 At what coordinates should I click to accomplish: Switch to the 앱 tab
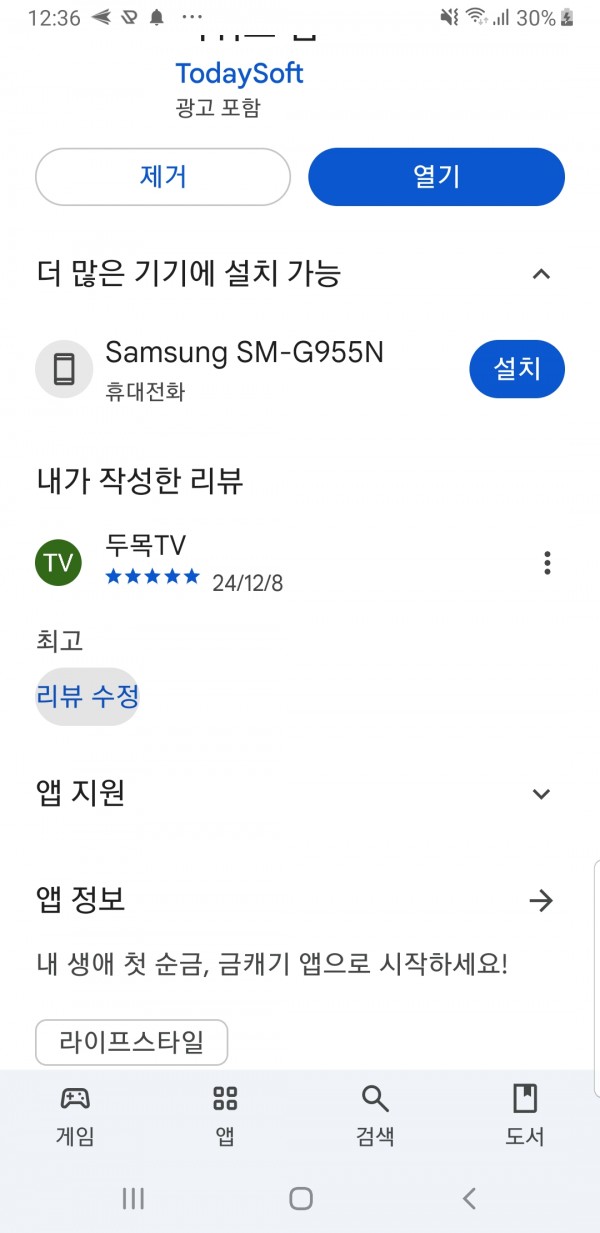[225, 1115]
